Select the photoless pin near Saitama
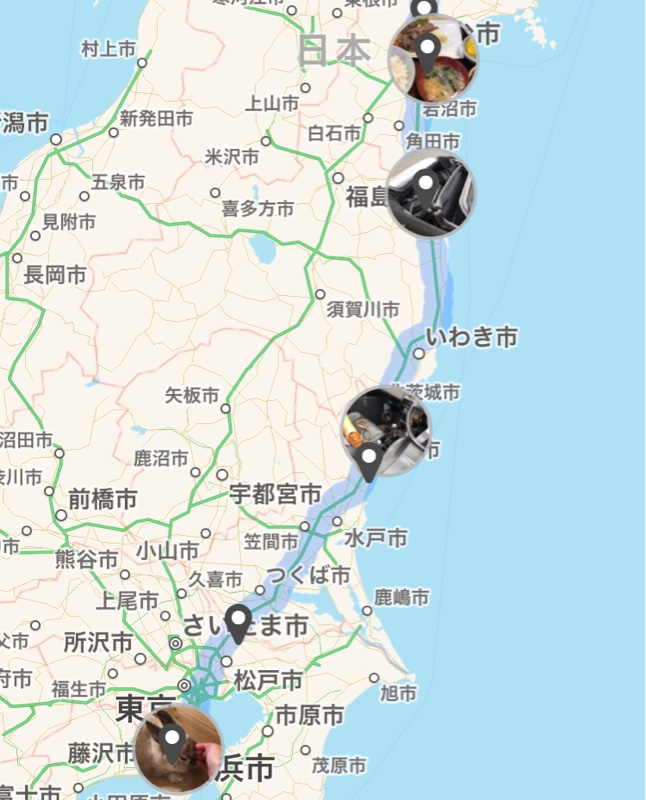Image resolution: width=646 pixels, height=800 pixels. pos(238,624)
